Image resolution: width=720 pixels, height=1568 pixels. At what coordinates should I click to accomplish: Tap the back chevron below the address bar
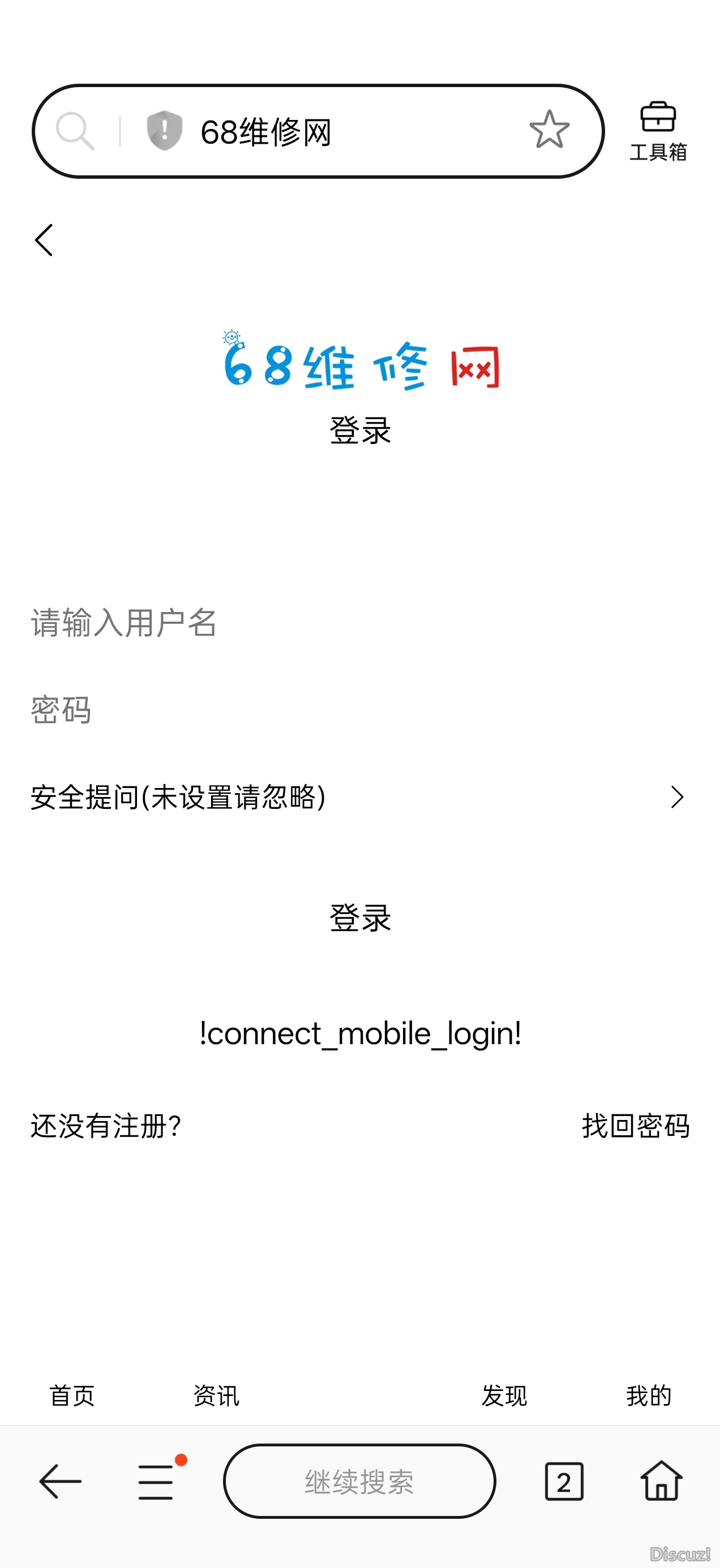click(x=44, y=240)
